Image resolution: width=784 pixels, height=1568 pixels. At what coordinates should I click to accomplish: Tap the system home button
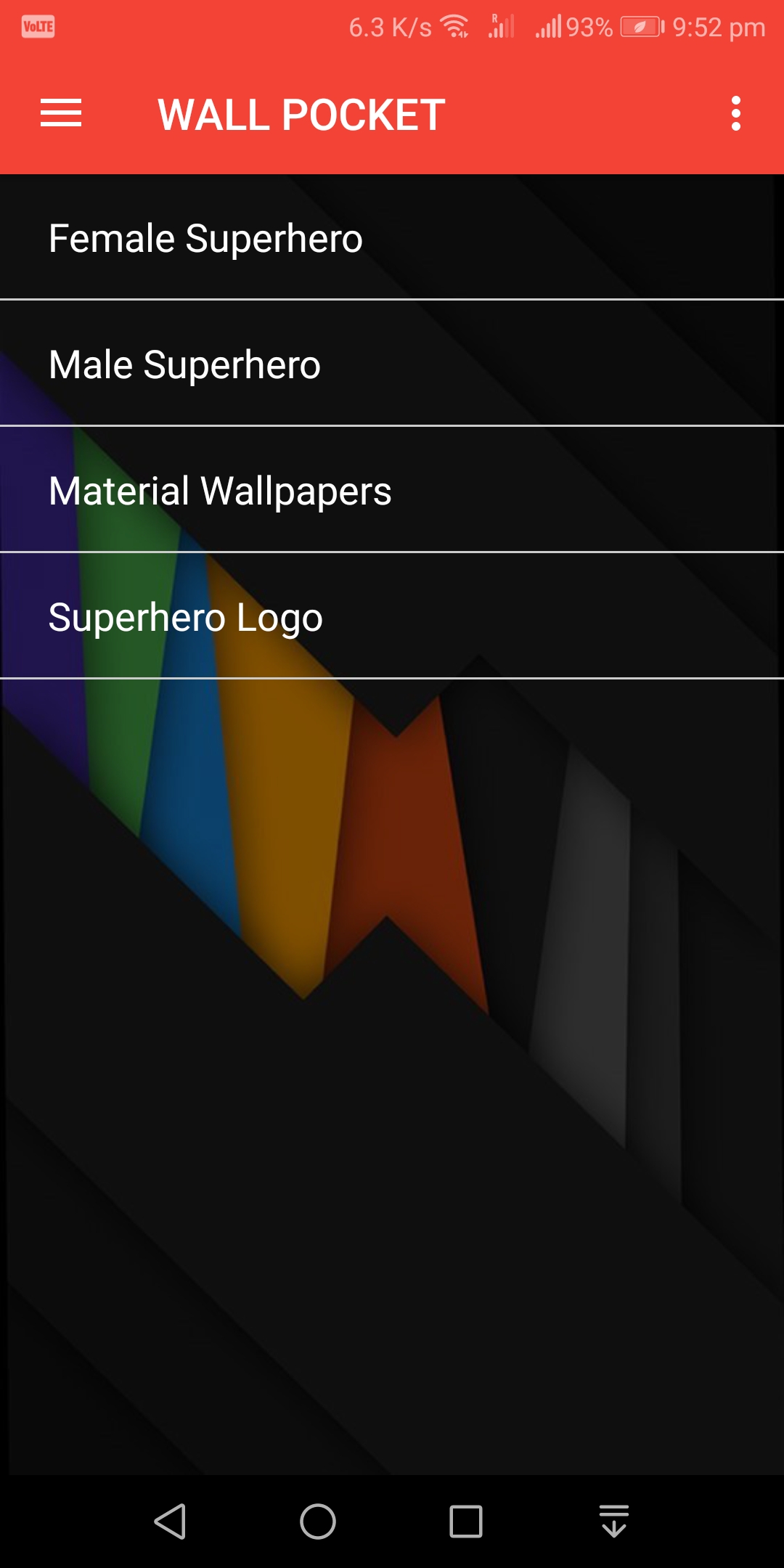point(318,1521)
